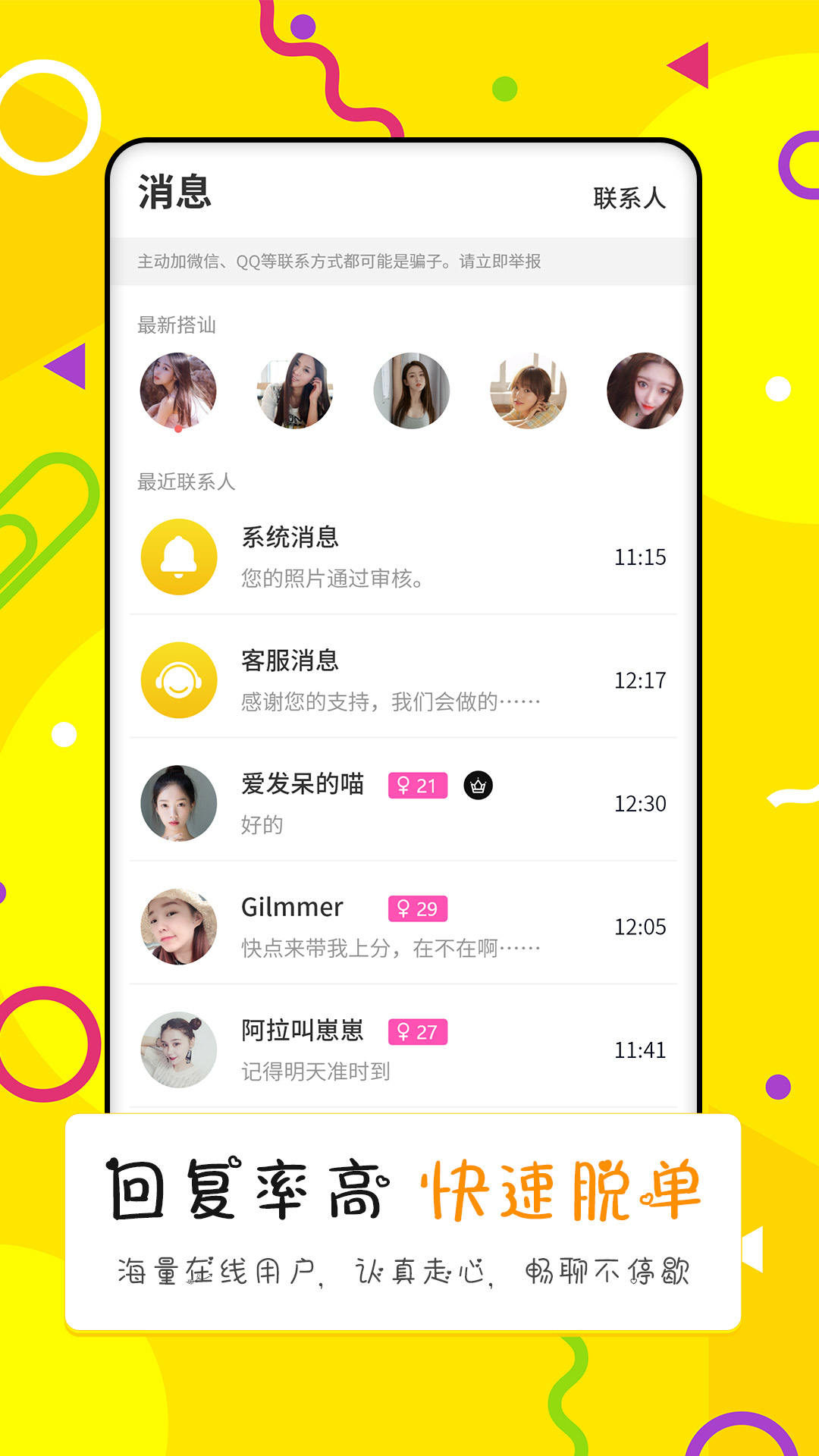Tap the 12:30 timestamp on 爱发呆的喵's chat
Screen dimensions: 819x1456
tap(641, 803)
